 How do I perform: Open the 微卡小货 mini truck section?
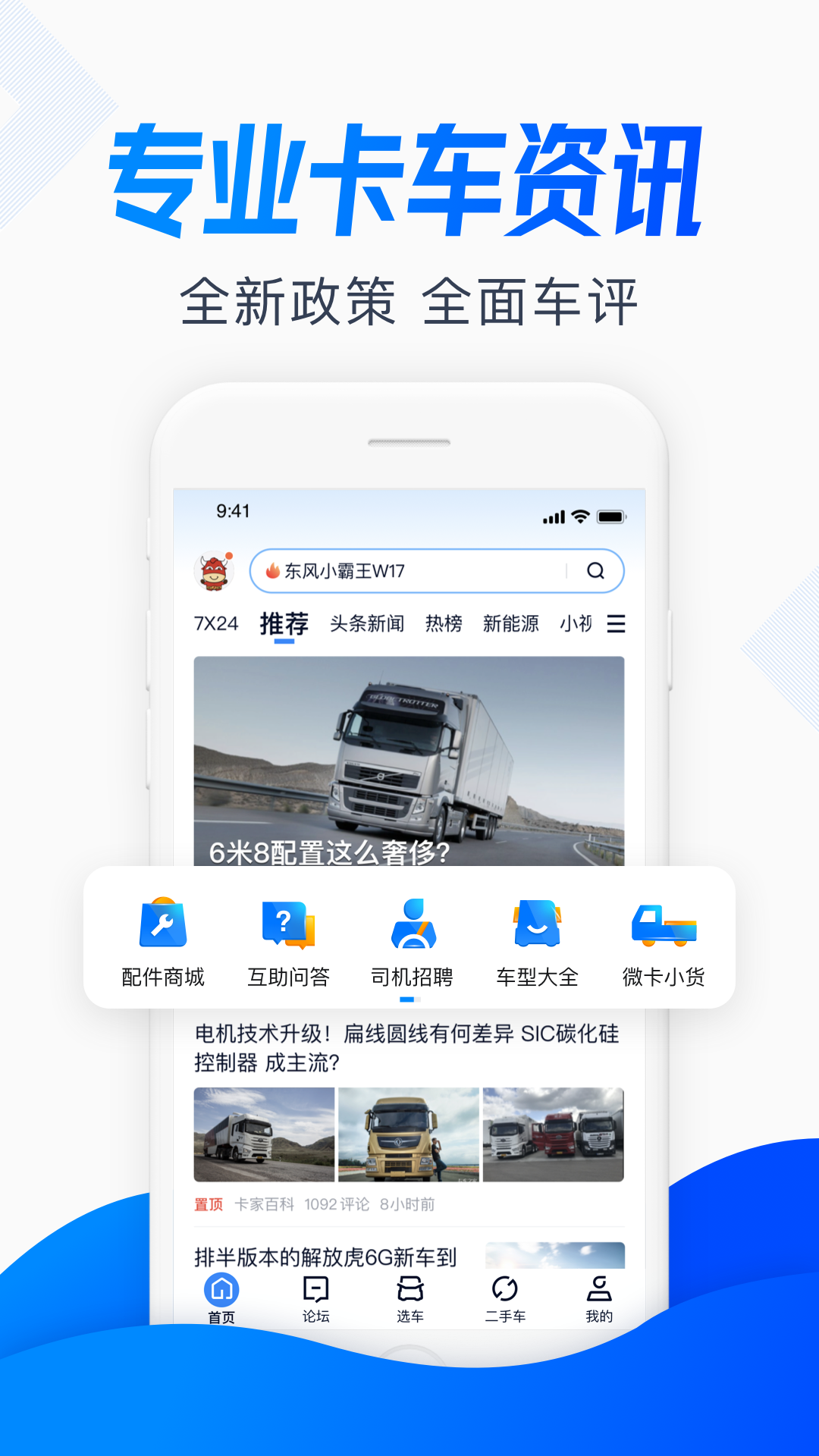pos(664,940)
